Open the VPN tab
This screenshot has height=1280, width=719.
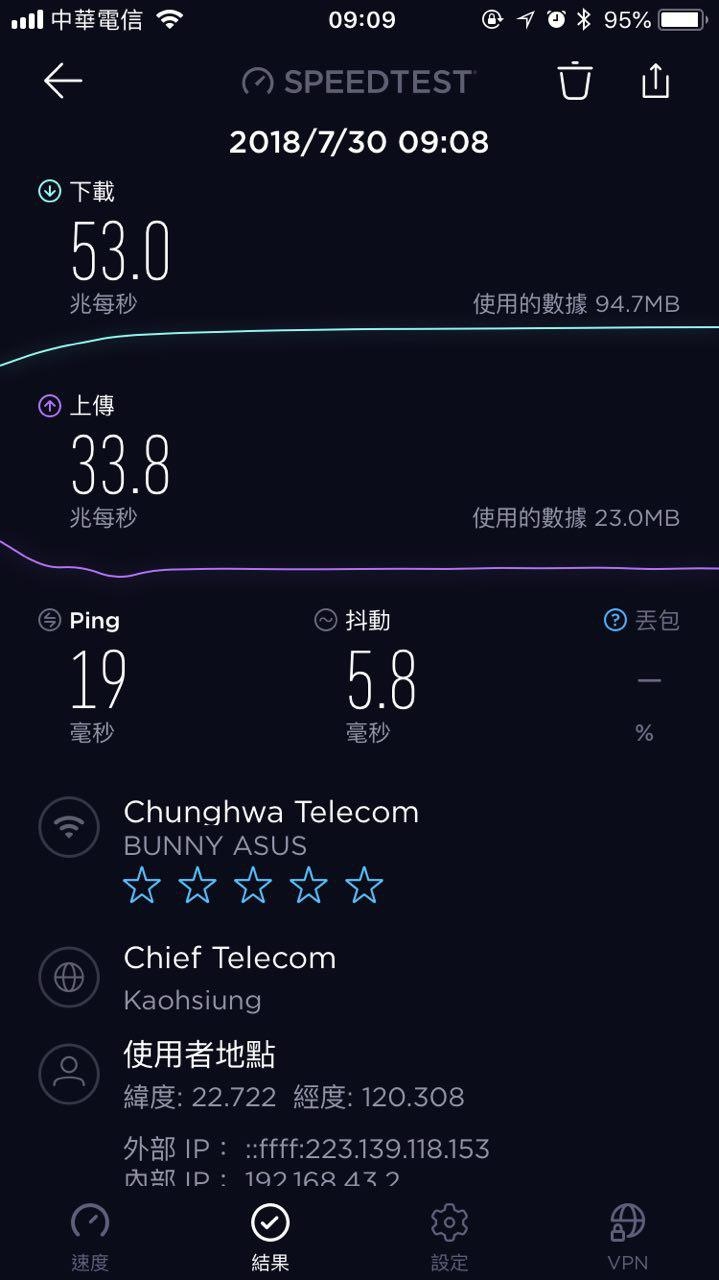tap(628, 1236)
